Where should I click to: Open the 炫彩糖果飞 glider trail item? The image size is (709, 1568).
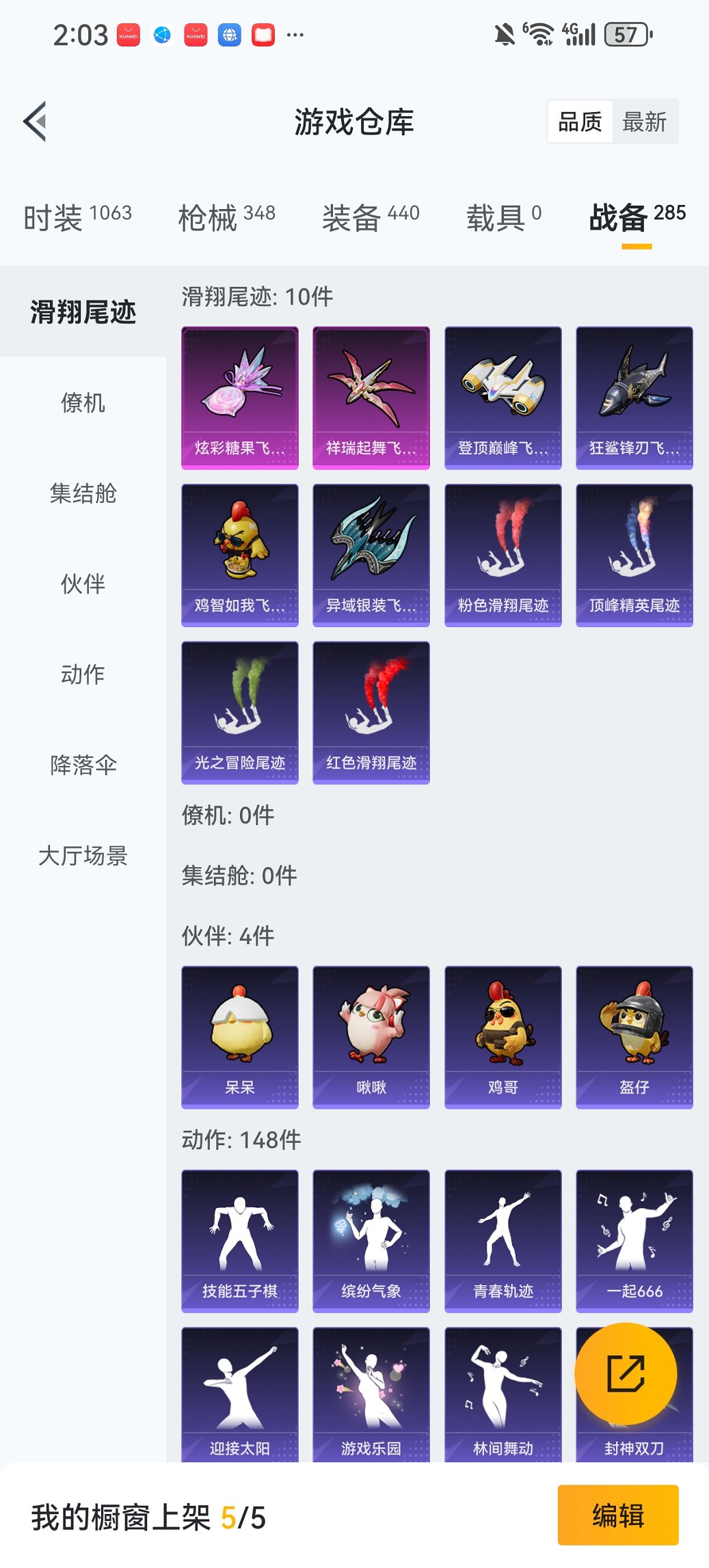[240, 396]
